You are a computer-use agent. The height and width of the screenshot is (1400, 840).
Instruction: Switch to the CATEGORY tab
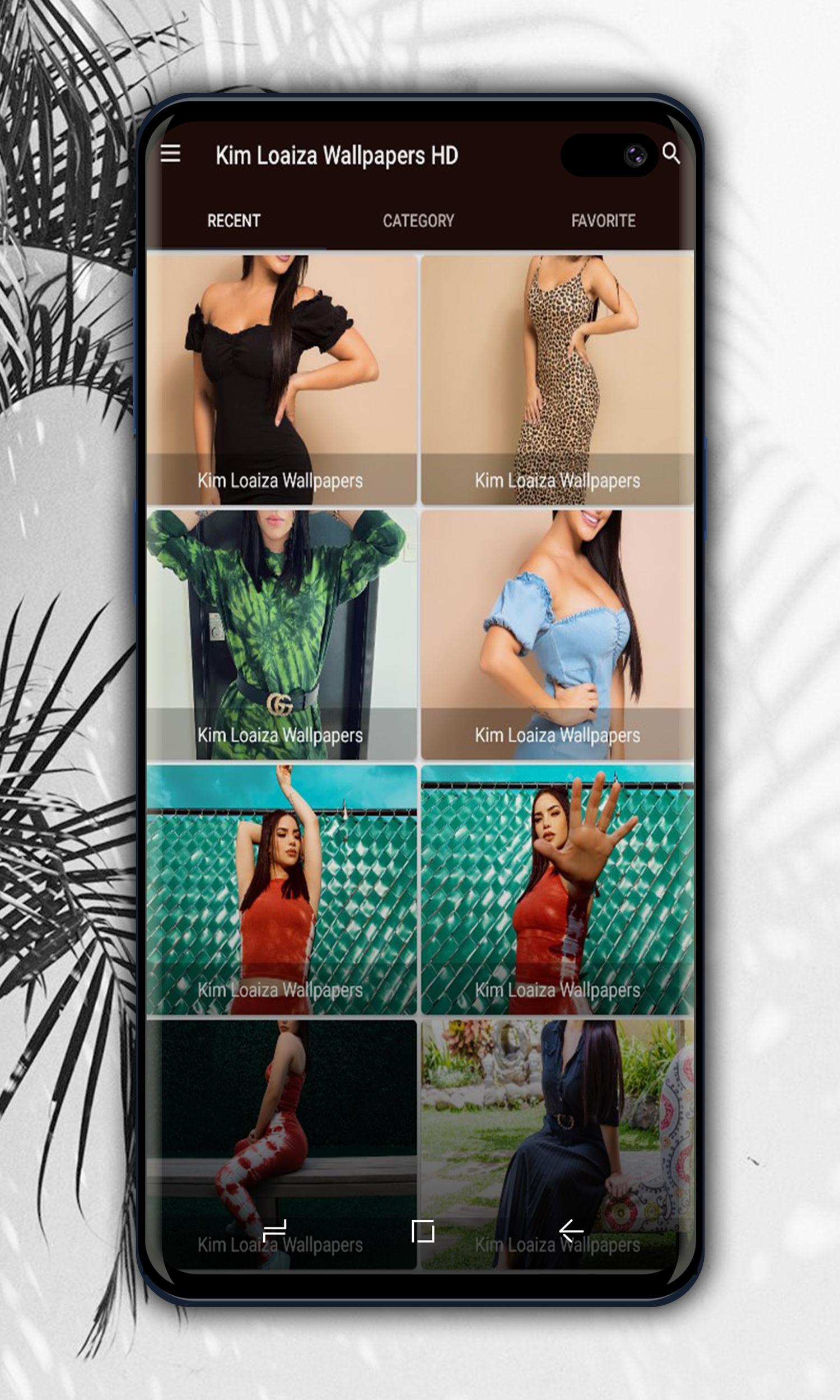coord(418,221)
